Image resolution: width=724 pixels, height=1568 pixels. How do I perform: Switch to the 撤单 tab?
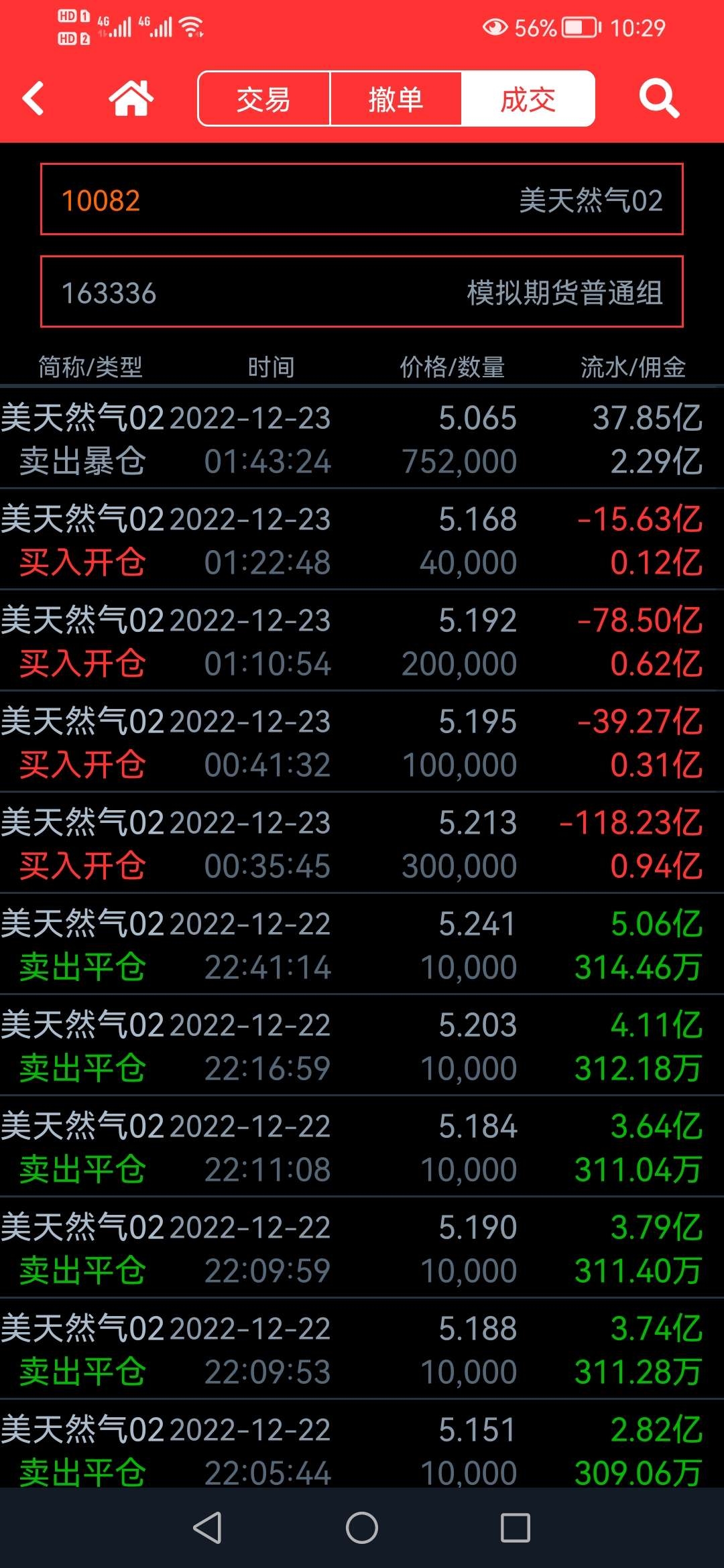coord(396,99)
